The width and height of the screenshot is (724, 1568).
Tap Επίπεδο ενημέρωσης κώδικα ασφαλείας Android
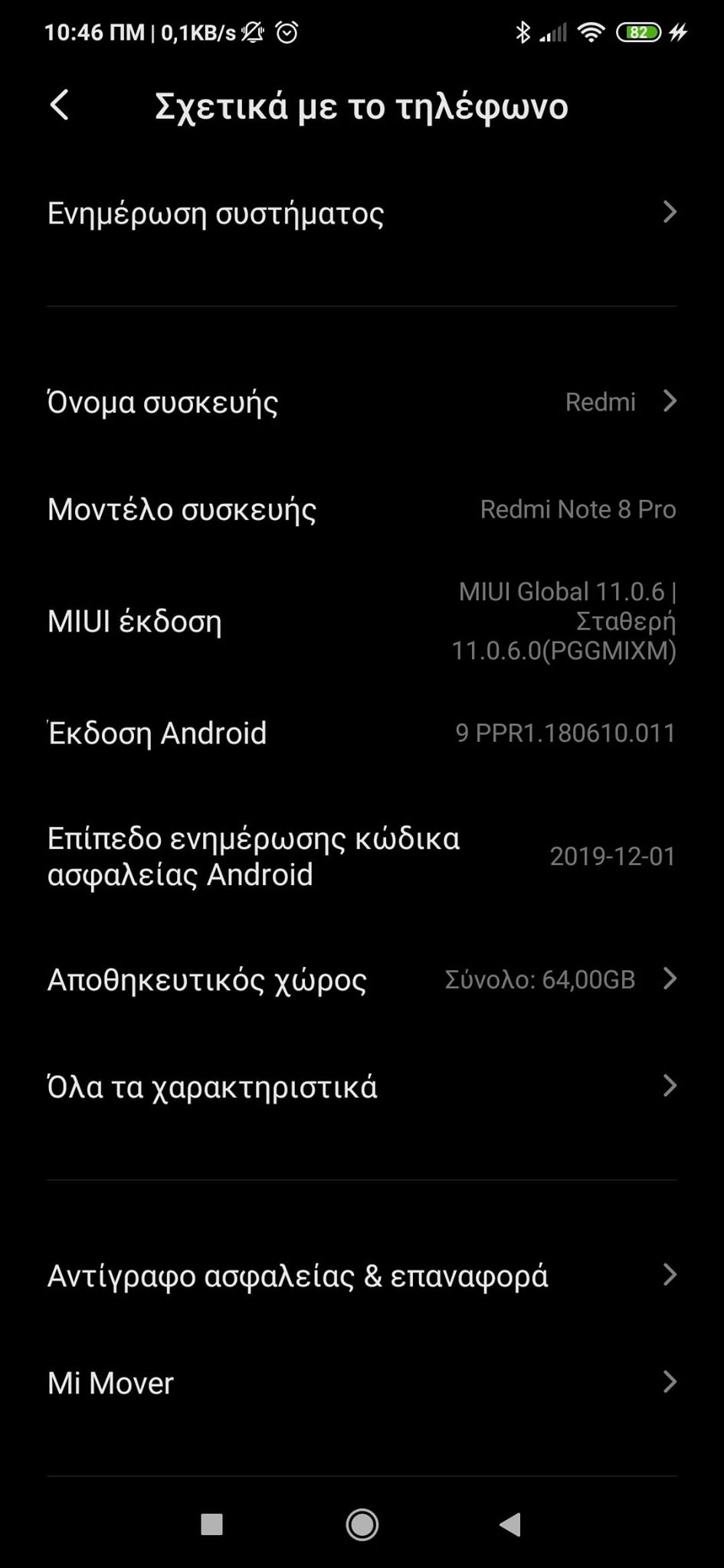[x=362, y=856]
